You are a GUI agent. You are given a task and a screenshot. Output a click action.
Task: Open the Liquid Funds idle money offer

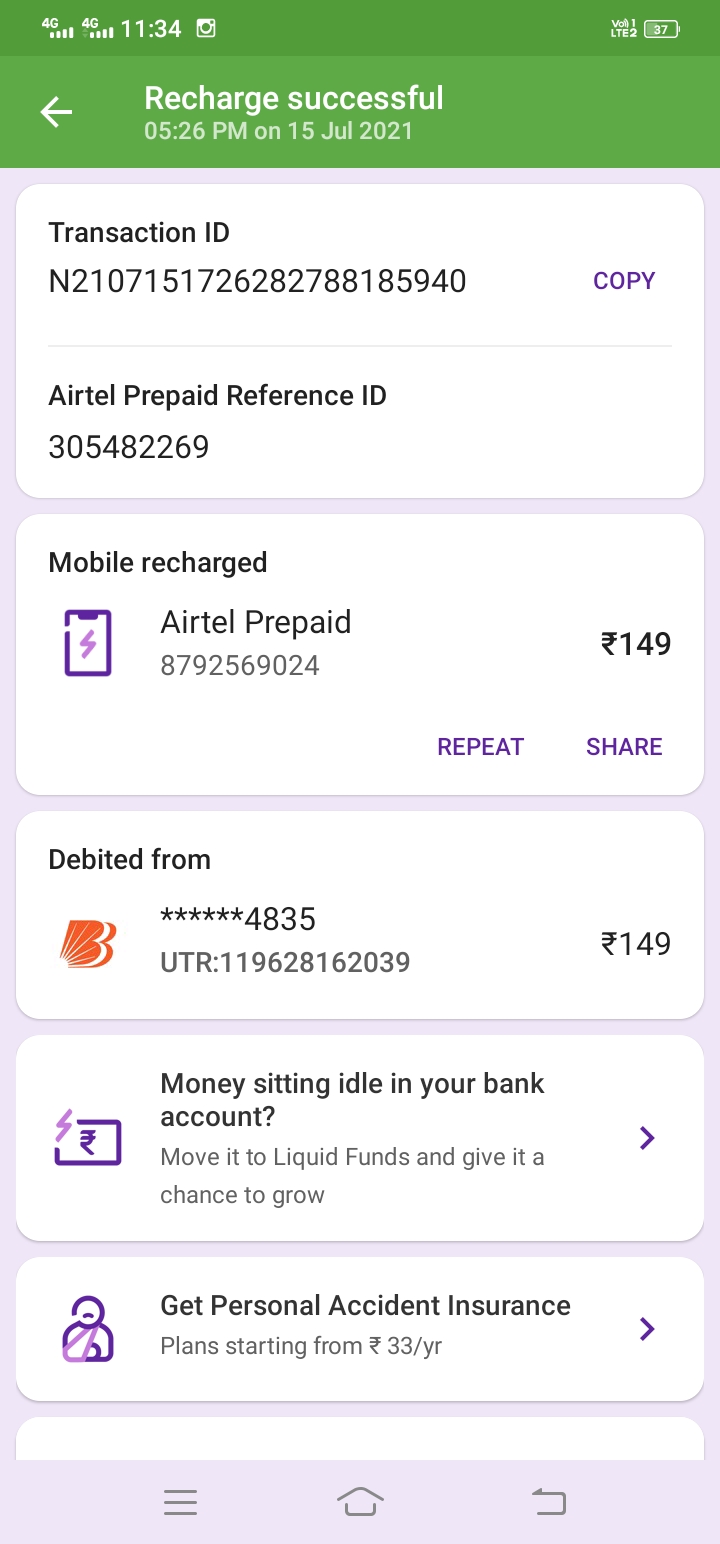360,1138
